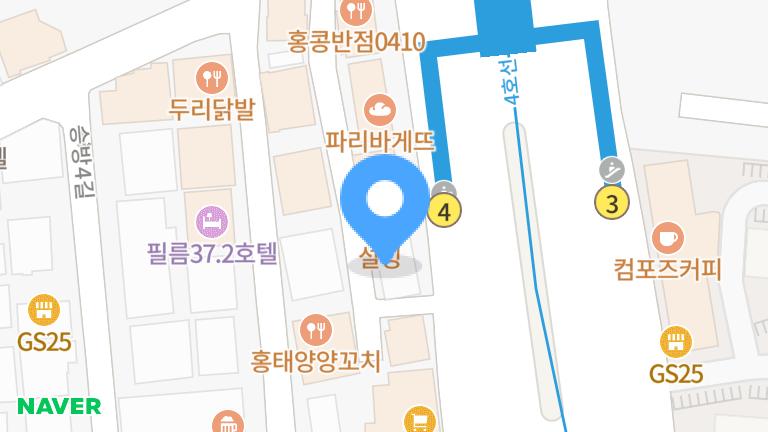
Task: Select subway exit 4 marker
Action: [x=445, y=210]
